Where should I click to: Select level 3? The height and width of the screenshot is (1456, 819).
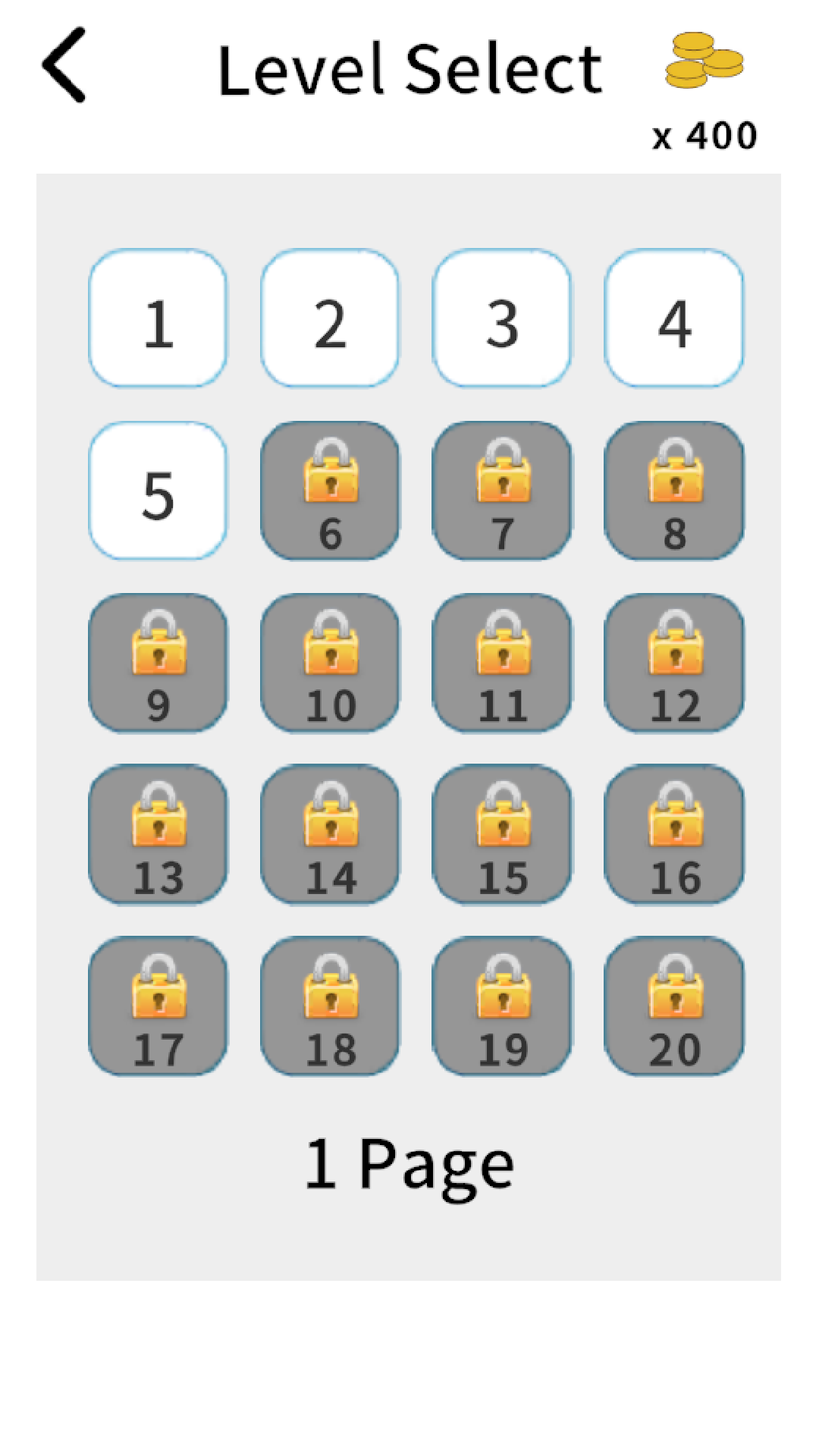[x=502, y=318]
